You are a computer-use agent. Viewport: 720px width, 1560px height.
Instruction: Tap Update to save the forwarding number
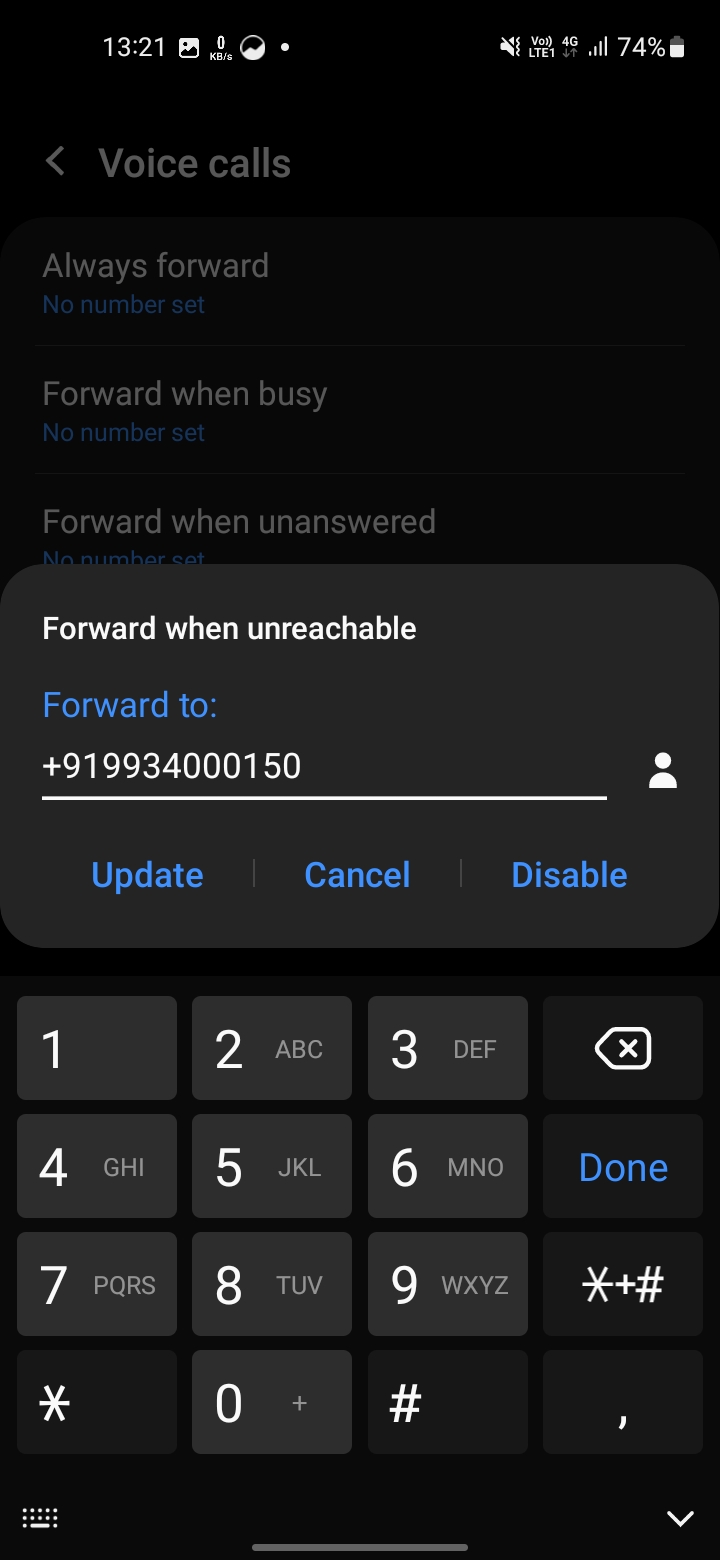click(147, 875)
